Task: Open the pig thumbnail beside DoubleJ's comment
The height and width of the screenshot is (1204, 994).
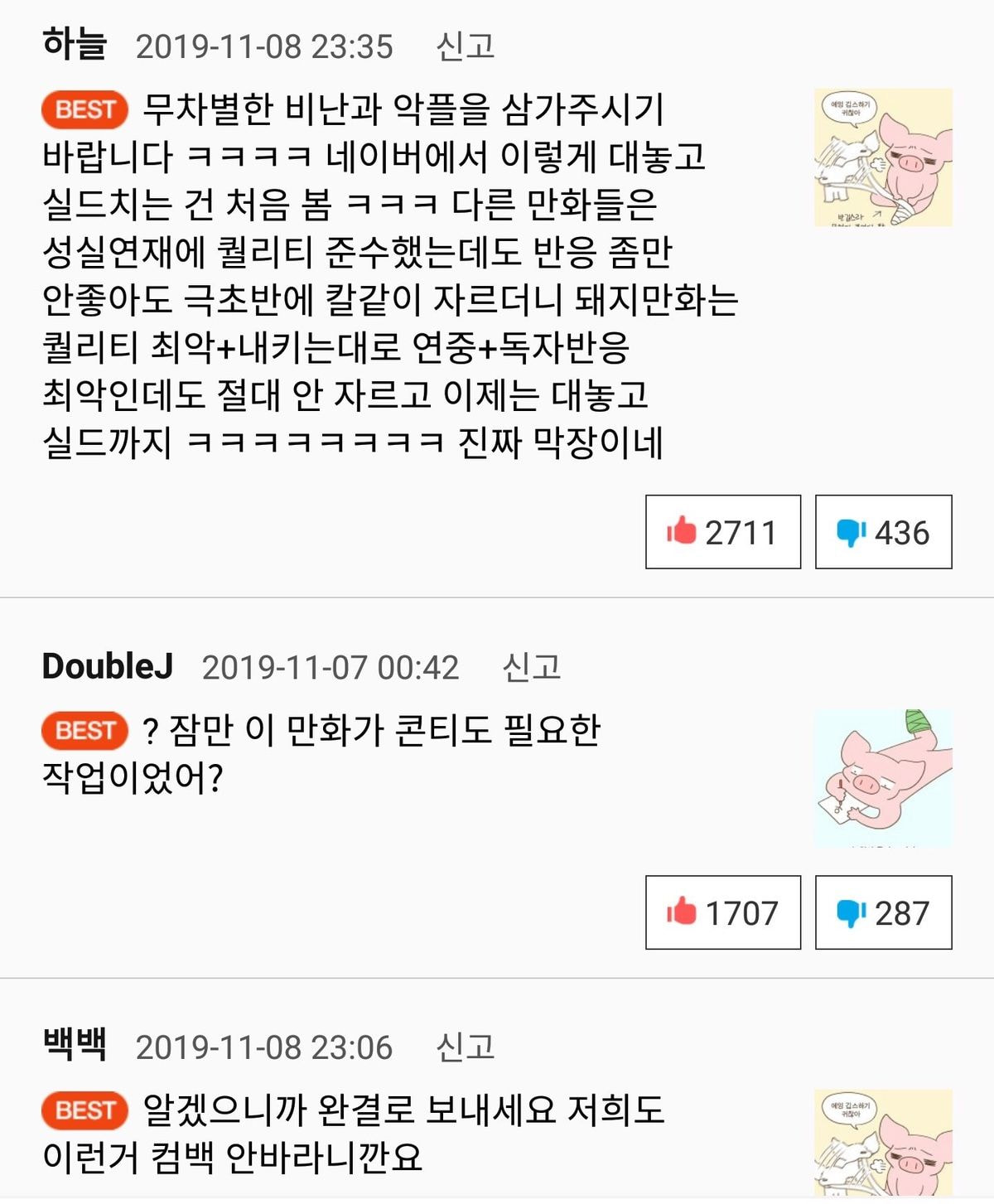Action: 883,777
